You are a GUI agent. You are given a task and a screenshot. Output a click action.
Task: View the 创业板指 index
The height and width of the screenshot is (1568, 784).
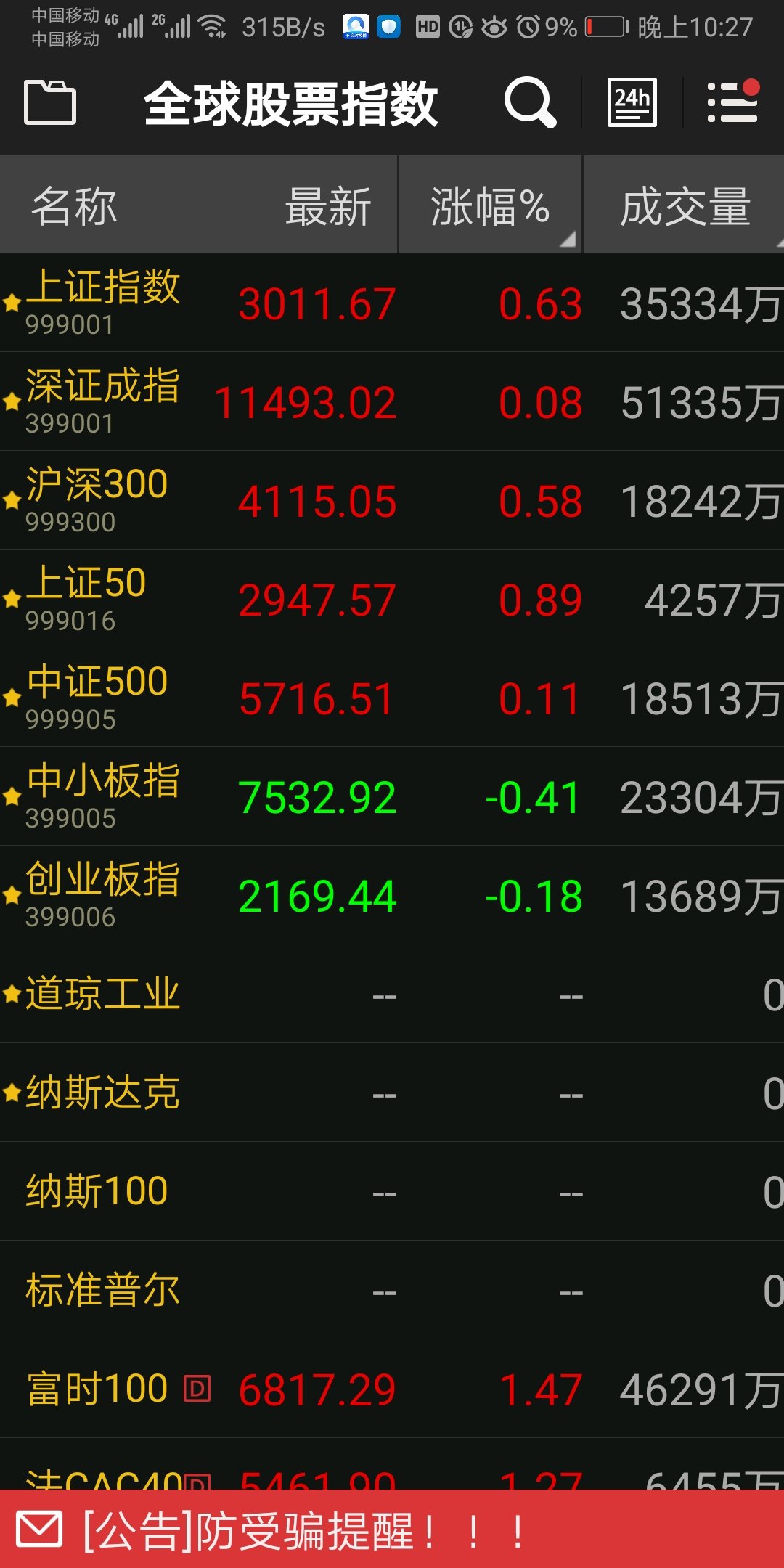[x=392, y=895]
